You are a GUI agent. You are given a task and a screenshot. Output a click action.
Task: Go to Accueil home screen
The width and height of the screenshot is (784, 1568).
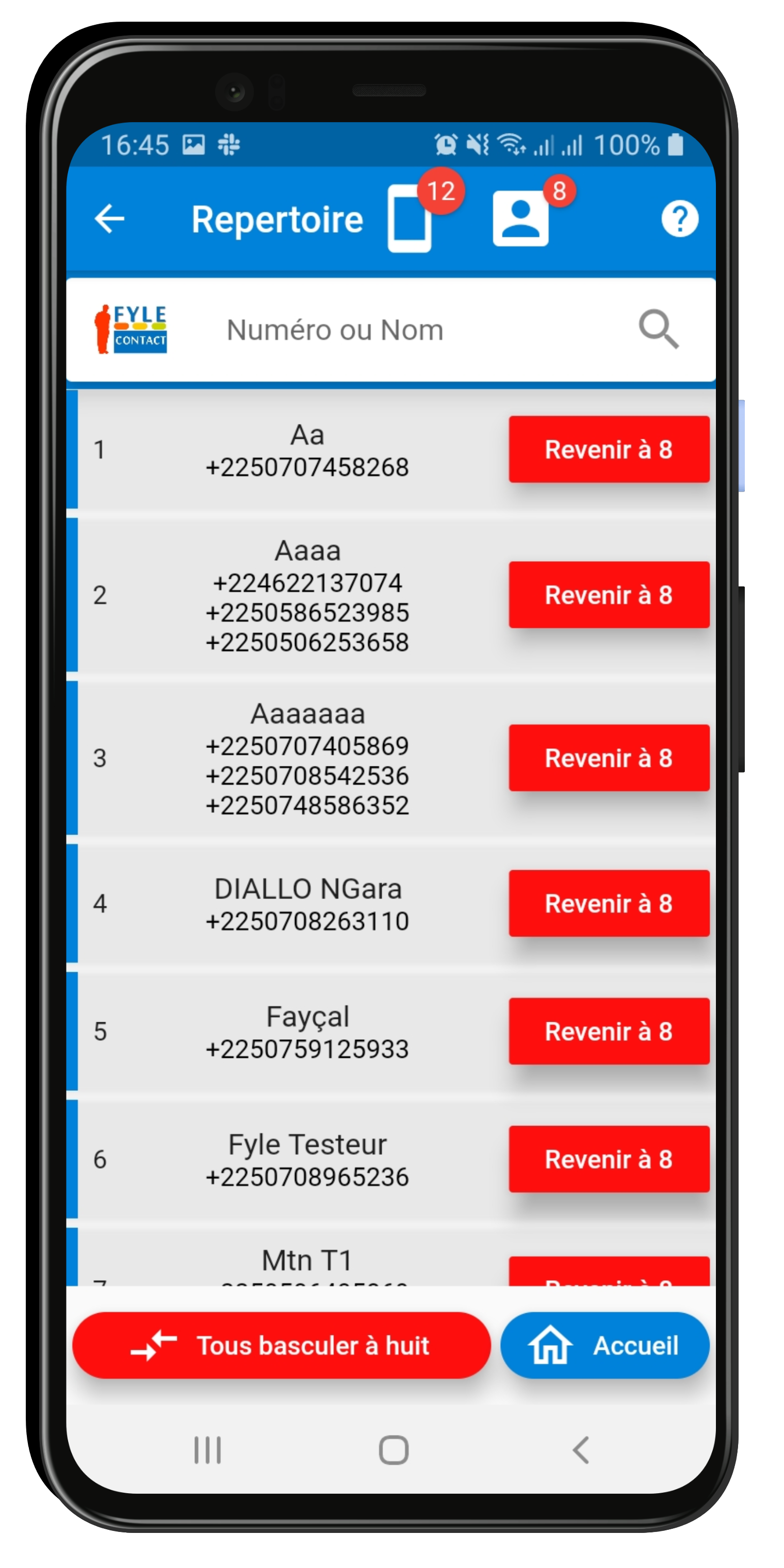tap(605, 1345)
